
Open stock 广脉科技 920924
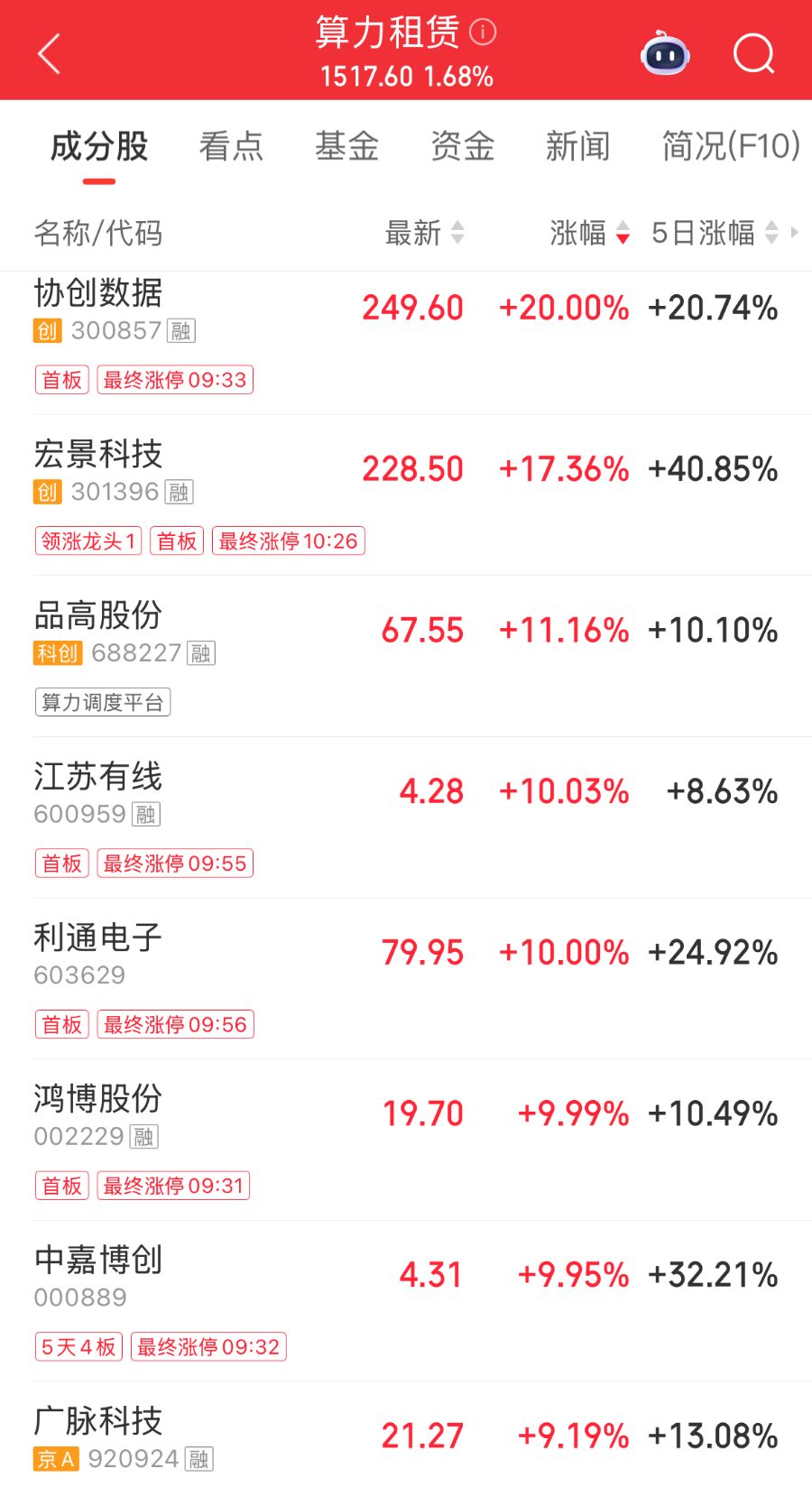pyautogui.click(x=99, y=1422)
